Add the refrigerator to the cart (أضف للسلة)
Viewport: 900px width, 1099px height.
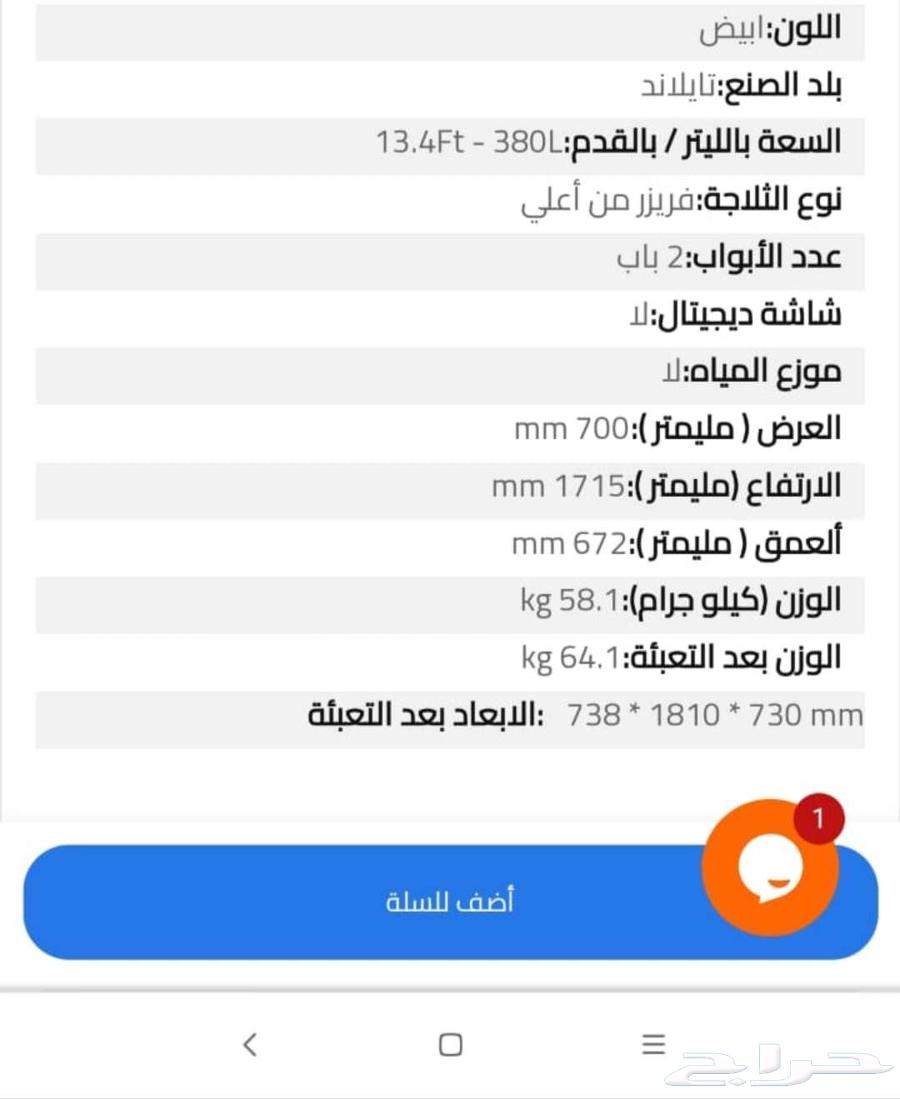pyautogui.click(x=450, y=902)
